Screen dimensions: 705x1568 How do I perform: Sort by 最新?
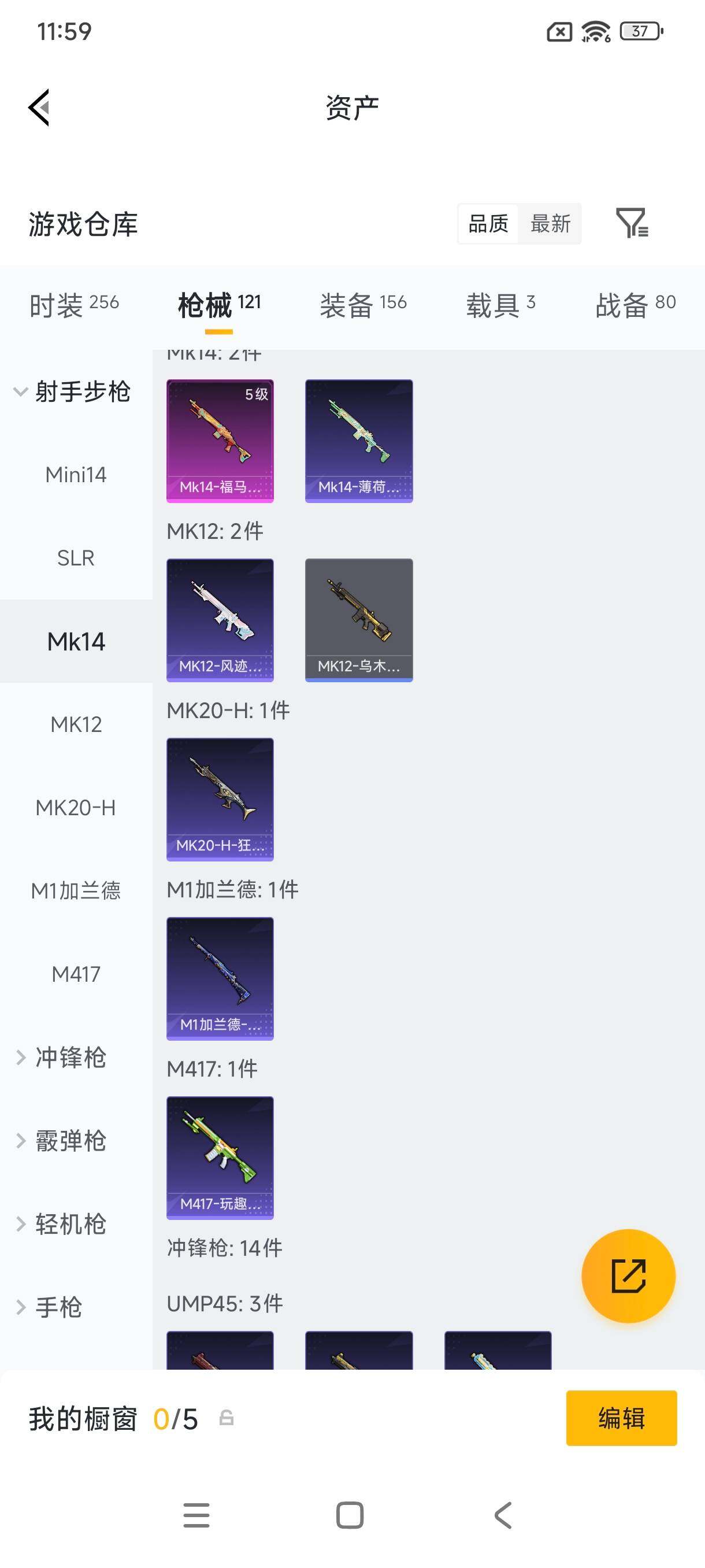pos(550,223)
